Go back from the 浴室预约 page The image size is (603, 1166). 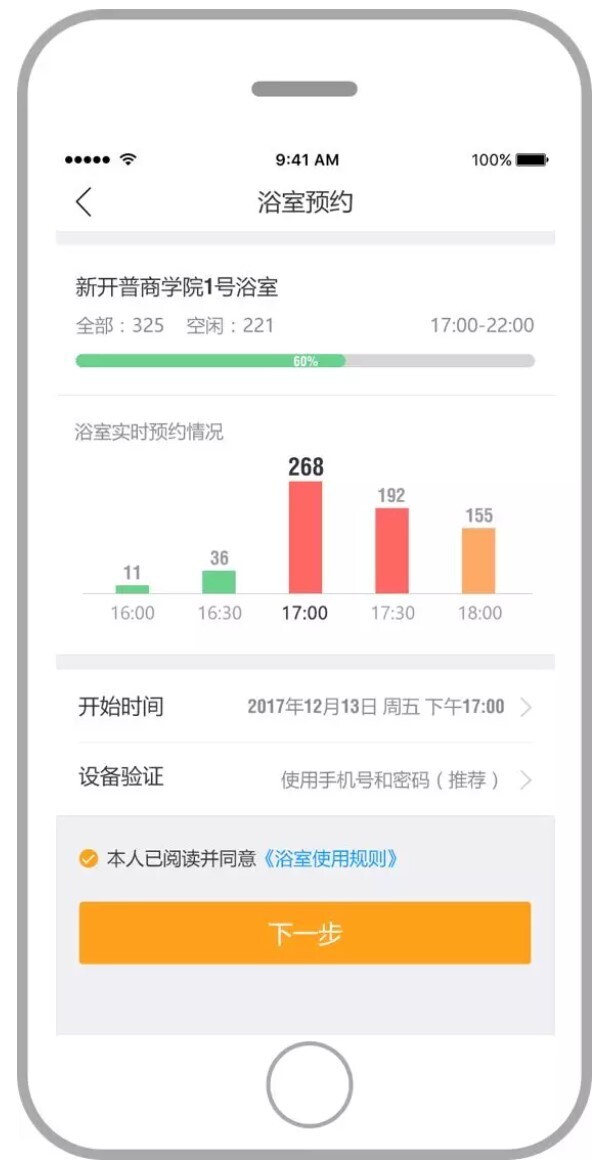(84, 203)
